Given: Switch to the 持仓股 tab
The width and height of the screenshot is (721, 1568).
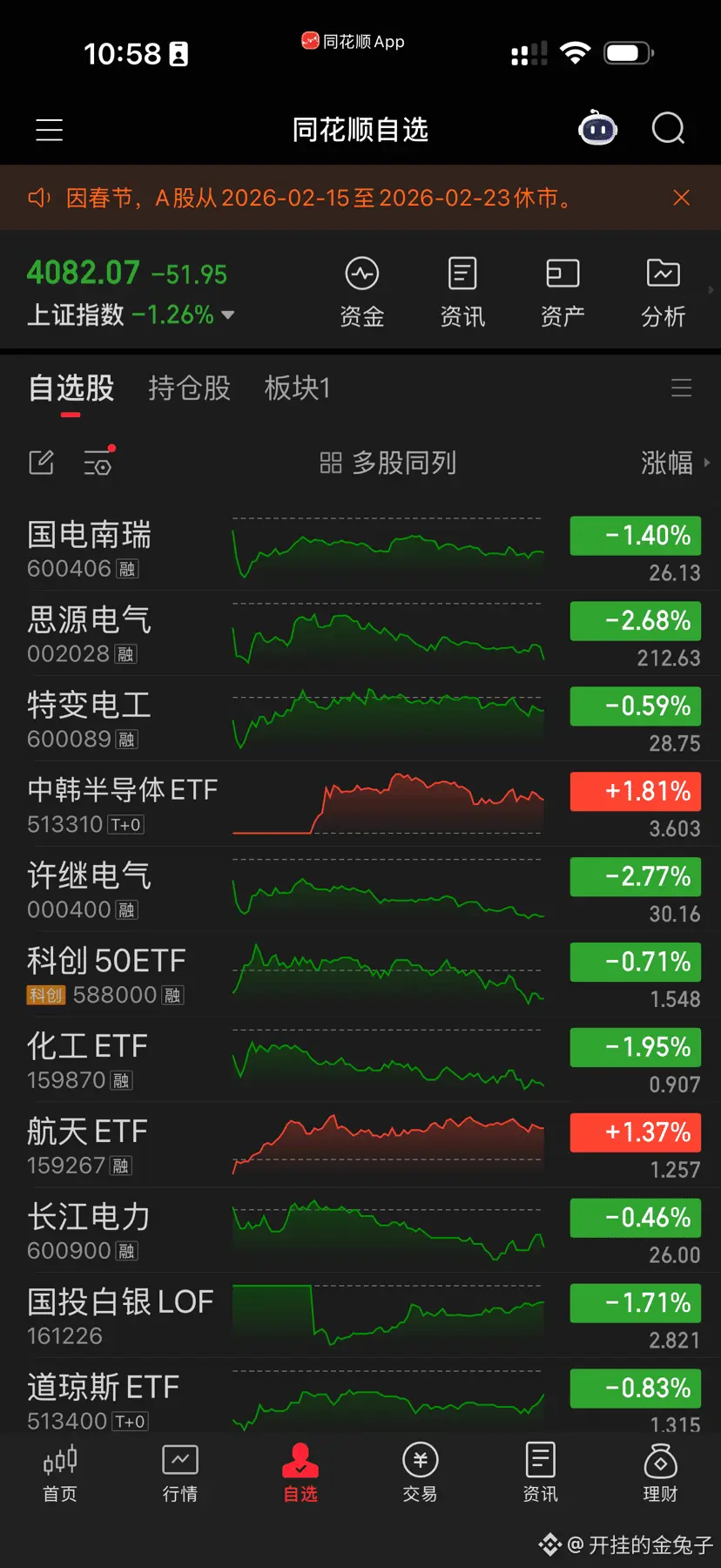Looking at the screenshot, I should [x=189, y=388].
